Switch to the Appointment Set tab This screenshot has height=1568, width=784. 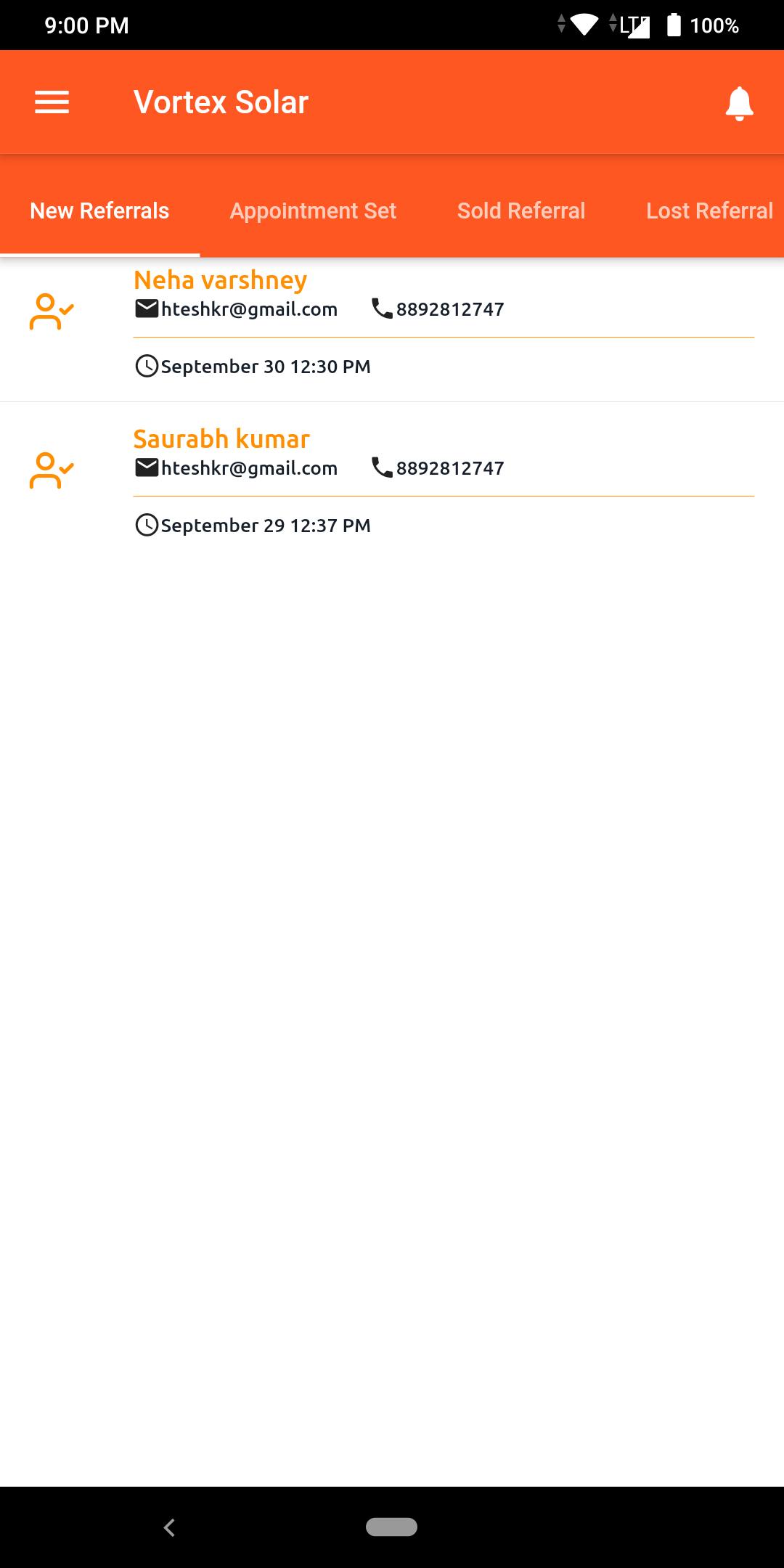pyautogui.click(x=313, y=211)
